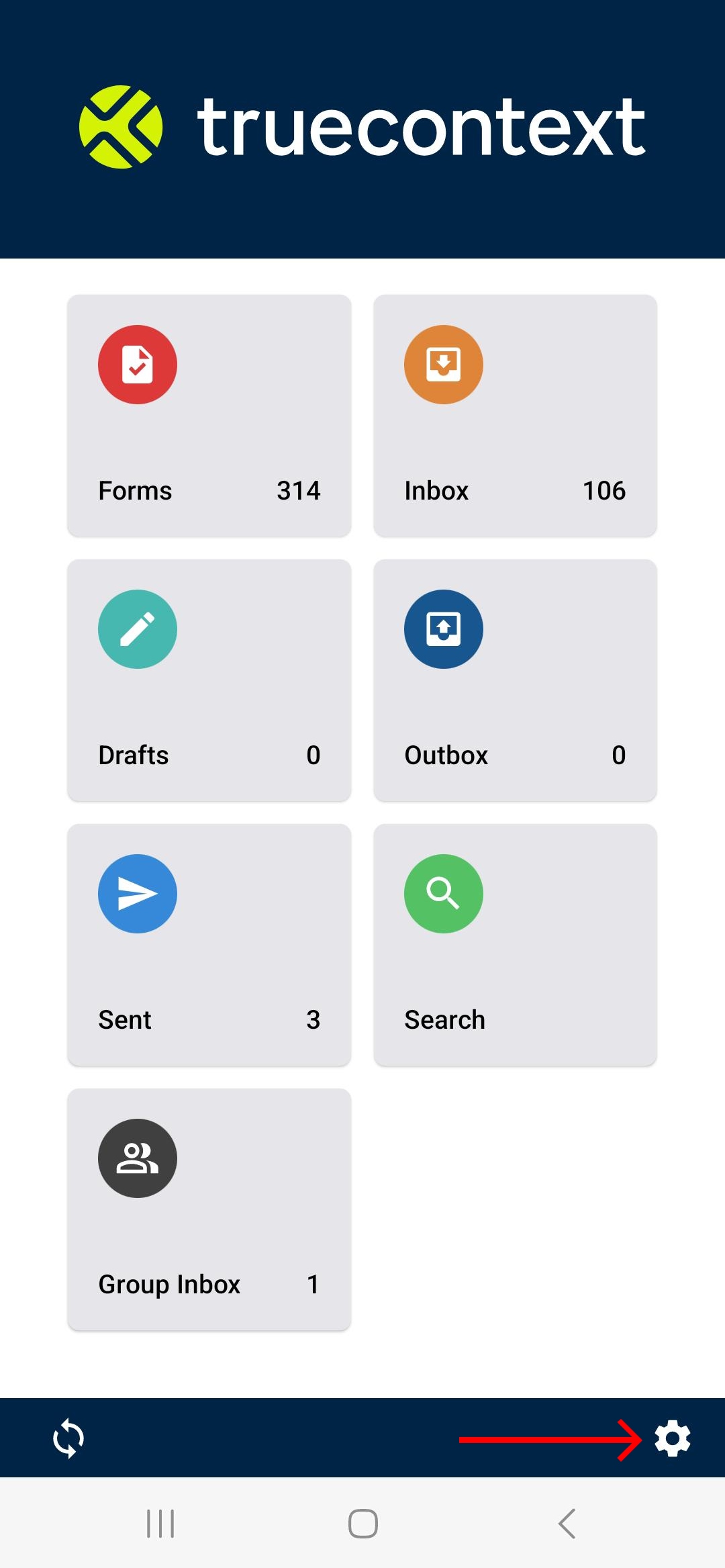The image size is (725, 1568).
Task: Select the Search tile
Action: pyautogui.click(x=515, y=945)
